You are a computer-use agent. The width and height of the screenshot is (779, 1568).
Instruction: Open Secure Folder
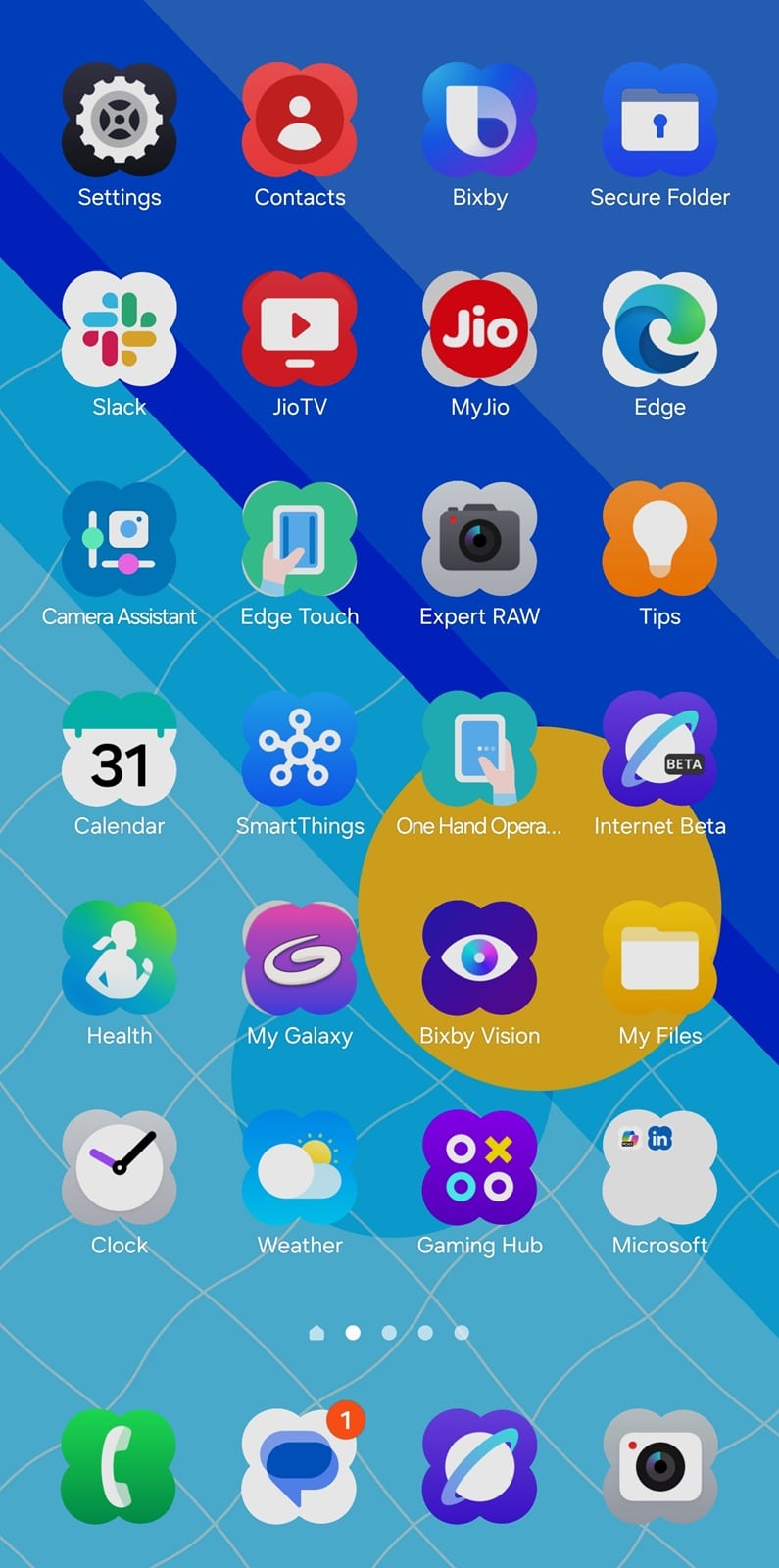[x=659, y=121]
